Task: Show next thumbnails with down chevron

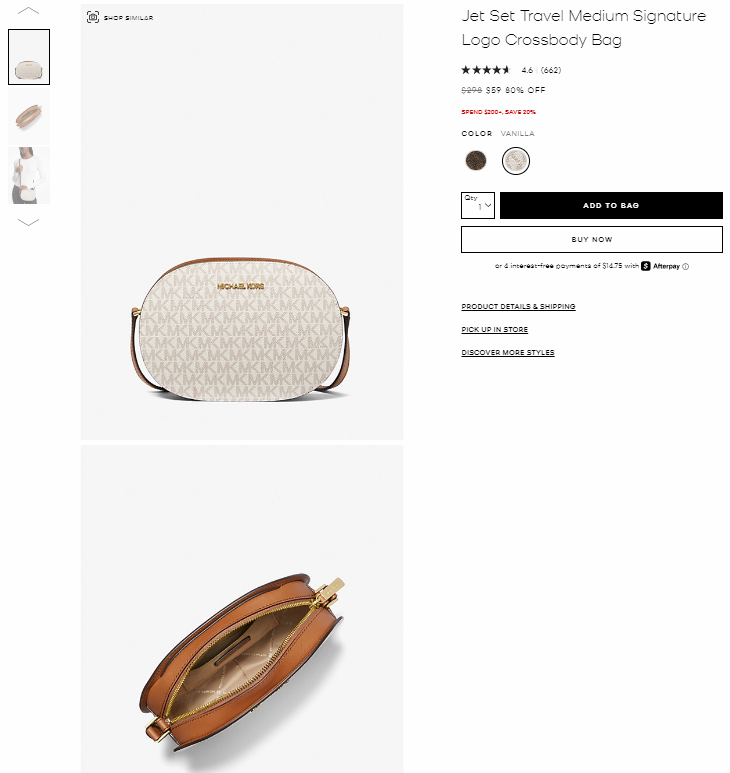Action: click(x=29, y=222)
